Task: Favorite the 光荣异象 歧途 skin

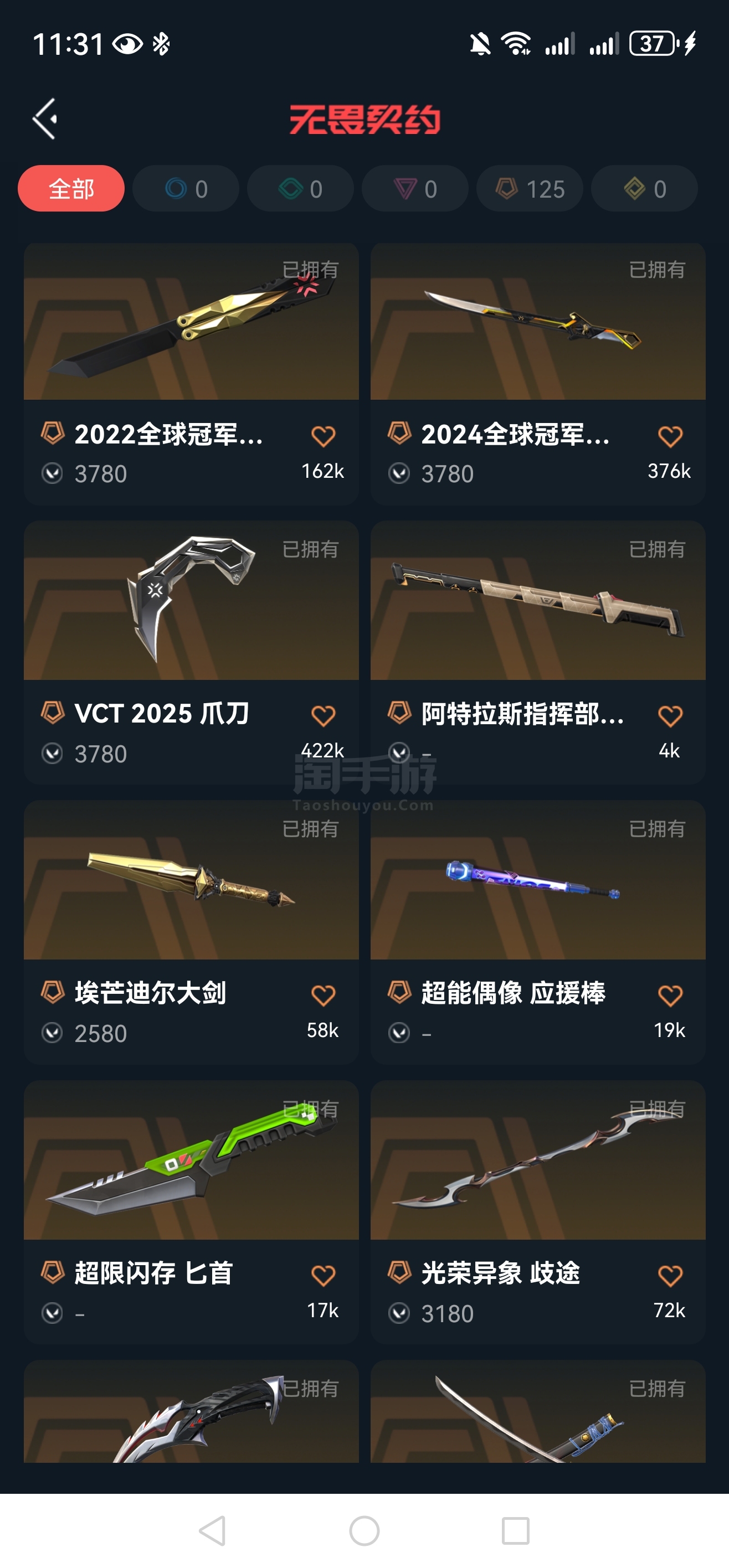Action: point(670,1276)
